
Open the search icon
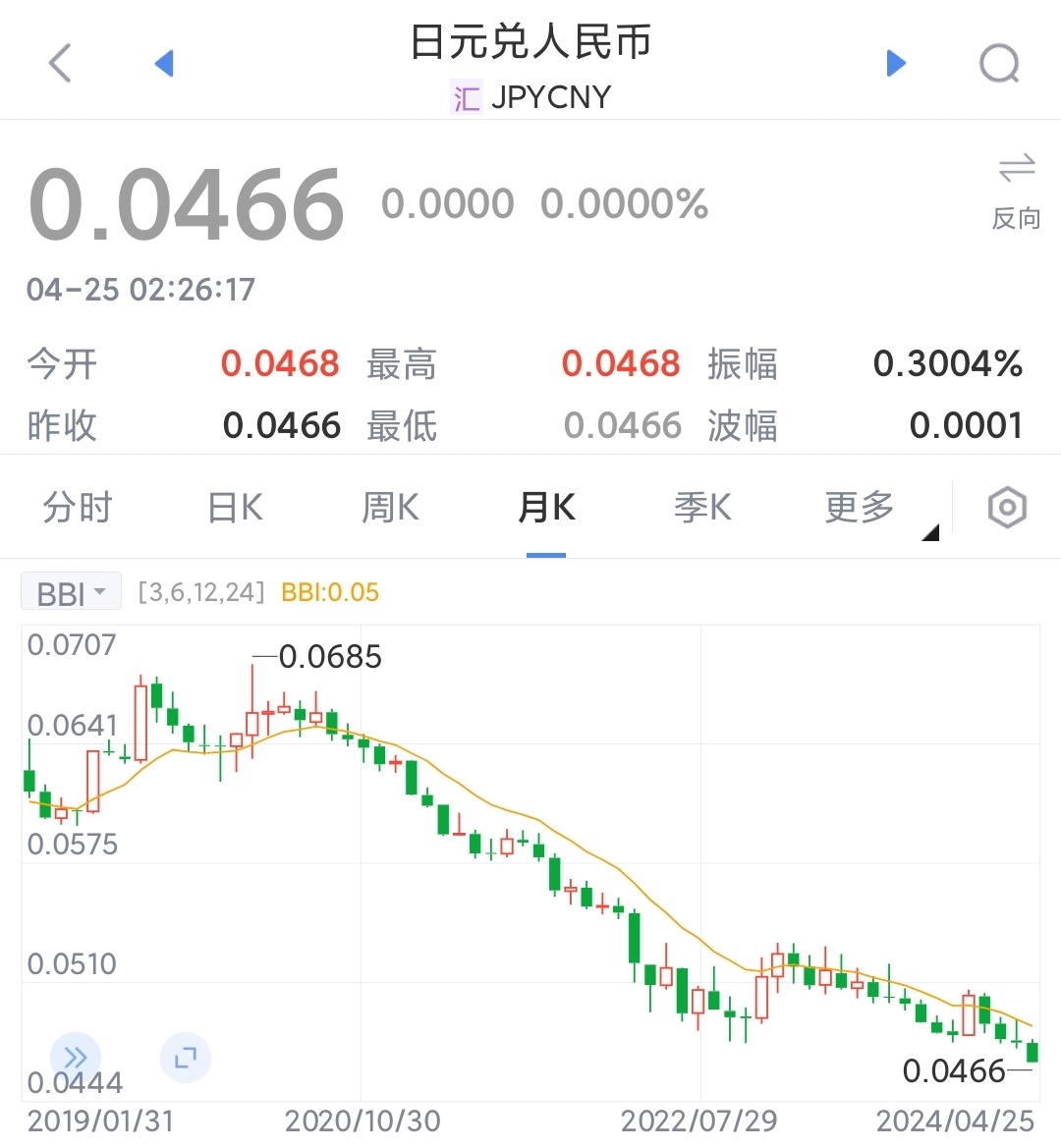999,65
